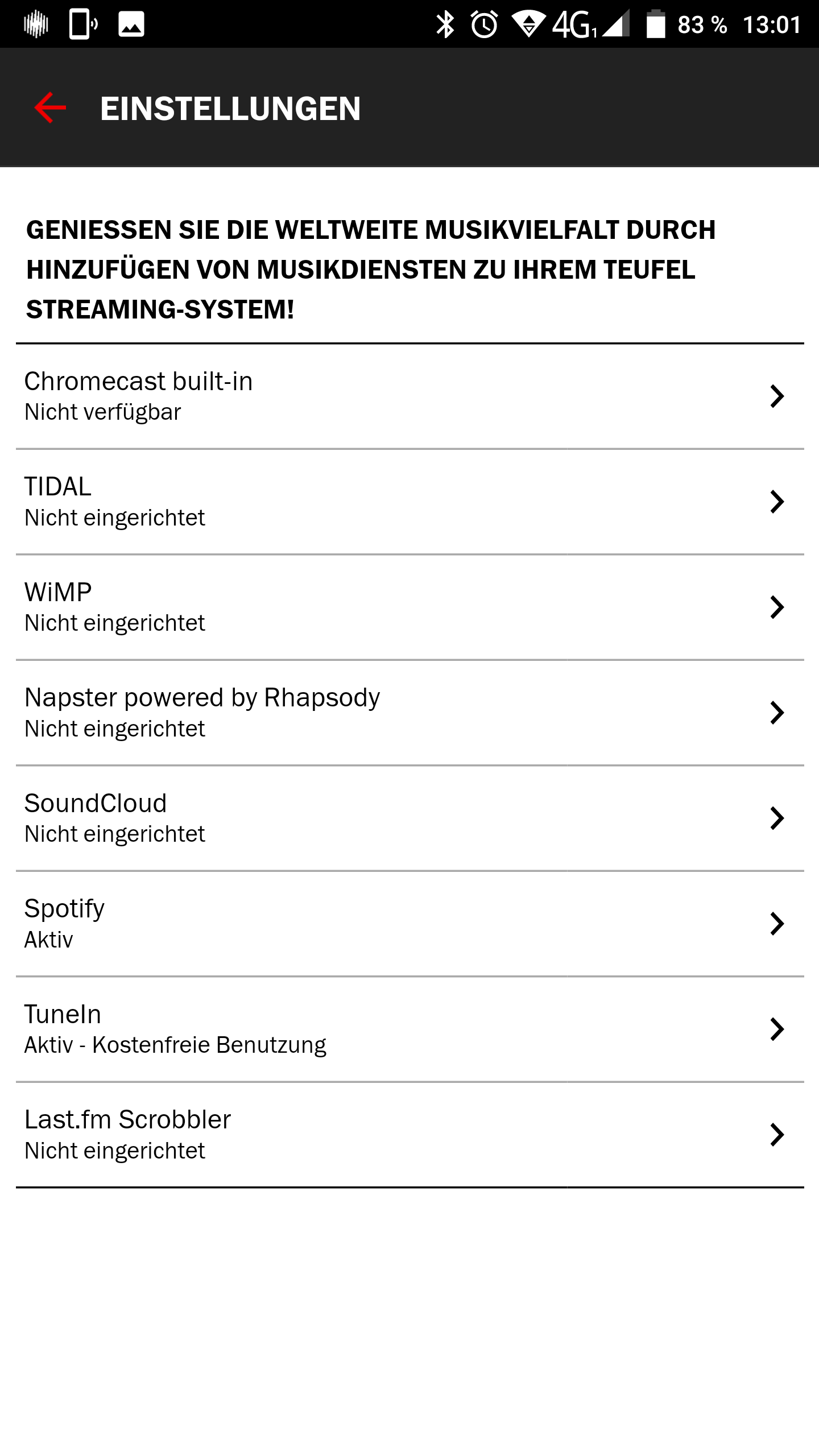This screenshot has height=1456, width=819.
Task: Select the WiMP music service
Action: coord(409,607)
